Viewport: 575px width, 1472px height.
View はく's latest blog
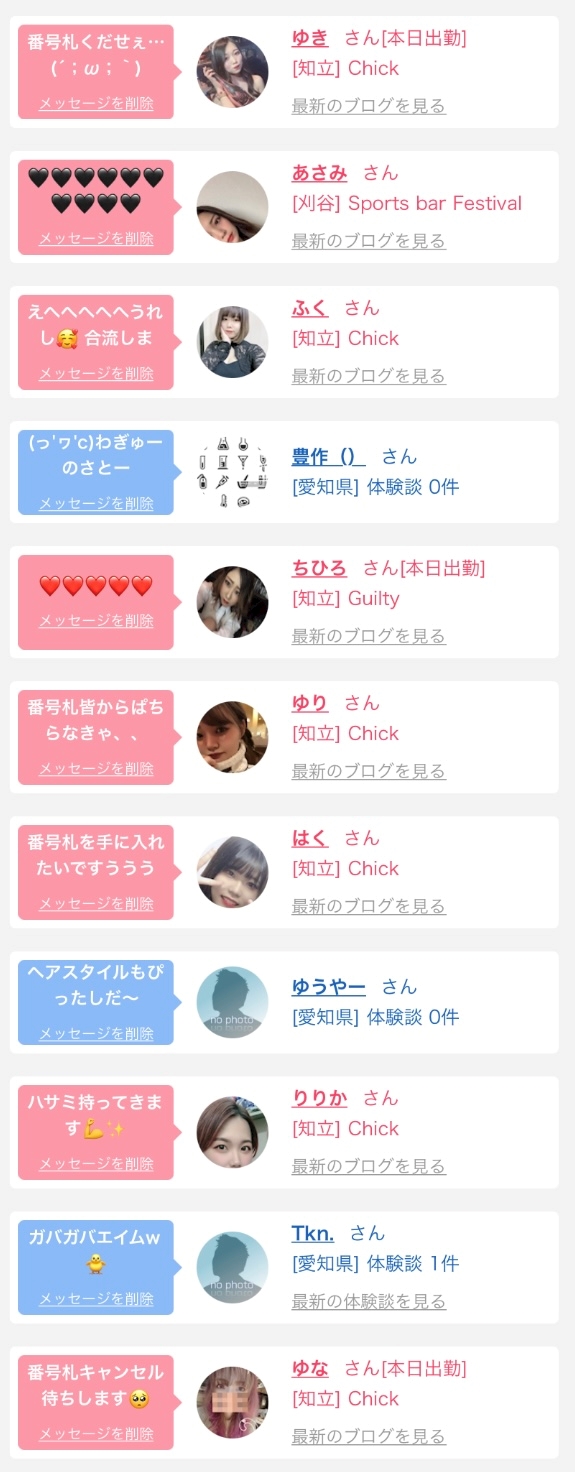368,906
